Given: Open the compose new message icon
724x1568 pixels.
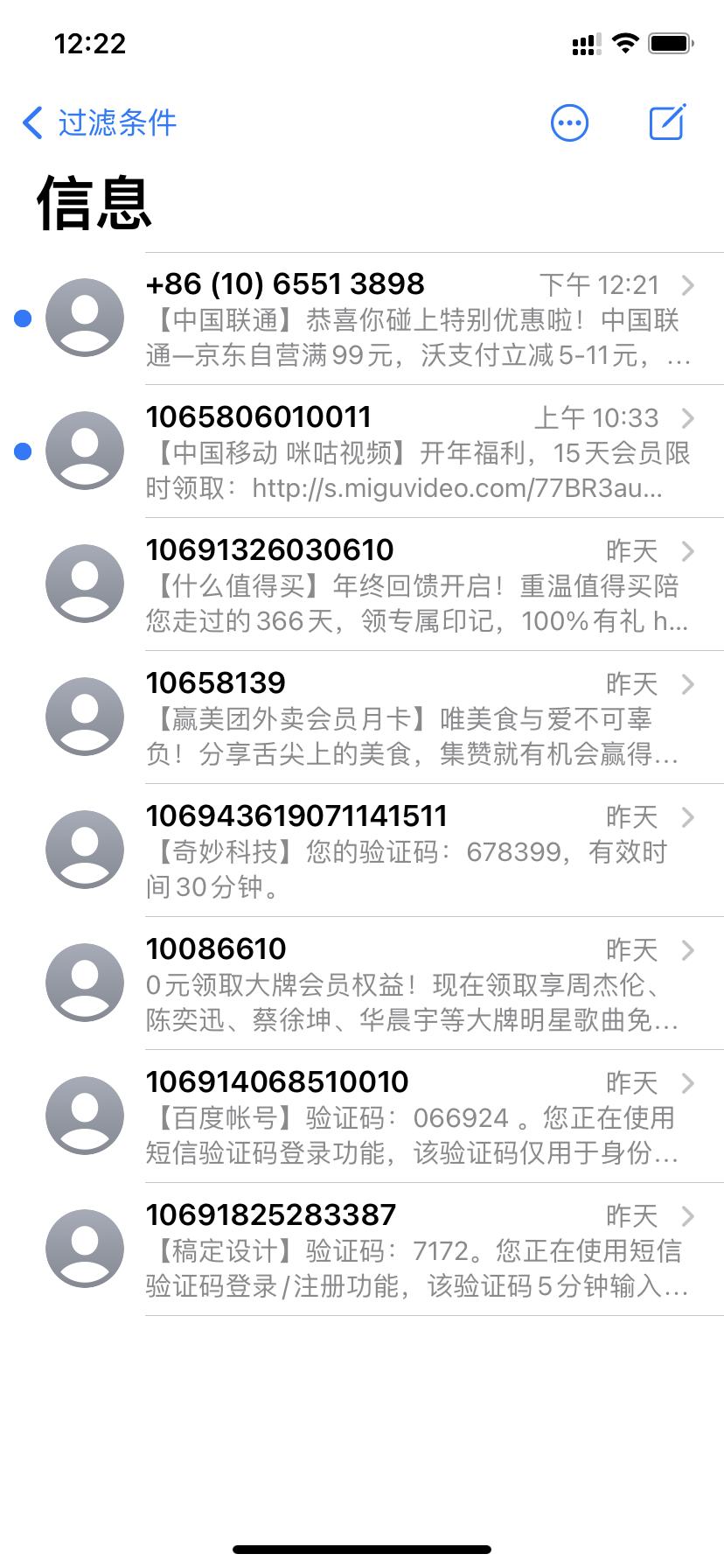Looking at the screenshot, I should coord(668,122).
